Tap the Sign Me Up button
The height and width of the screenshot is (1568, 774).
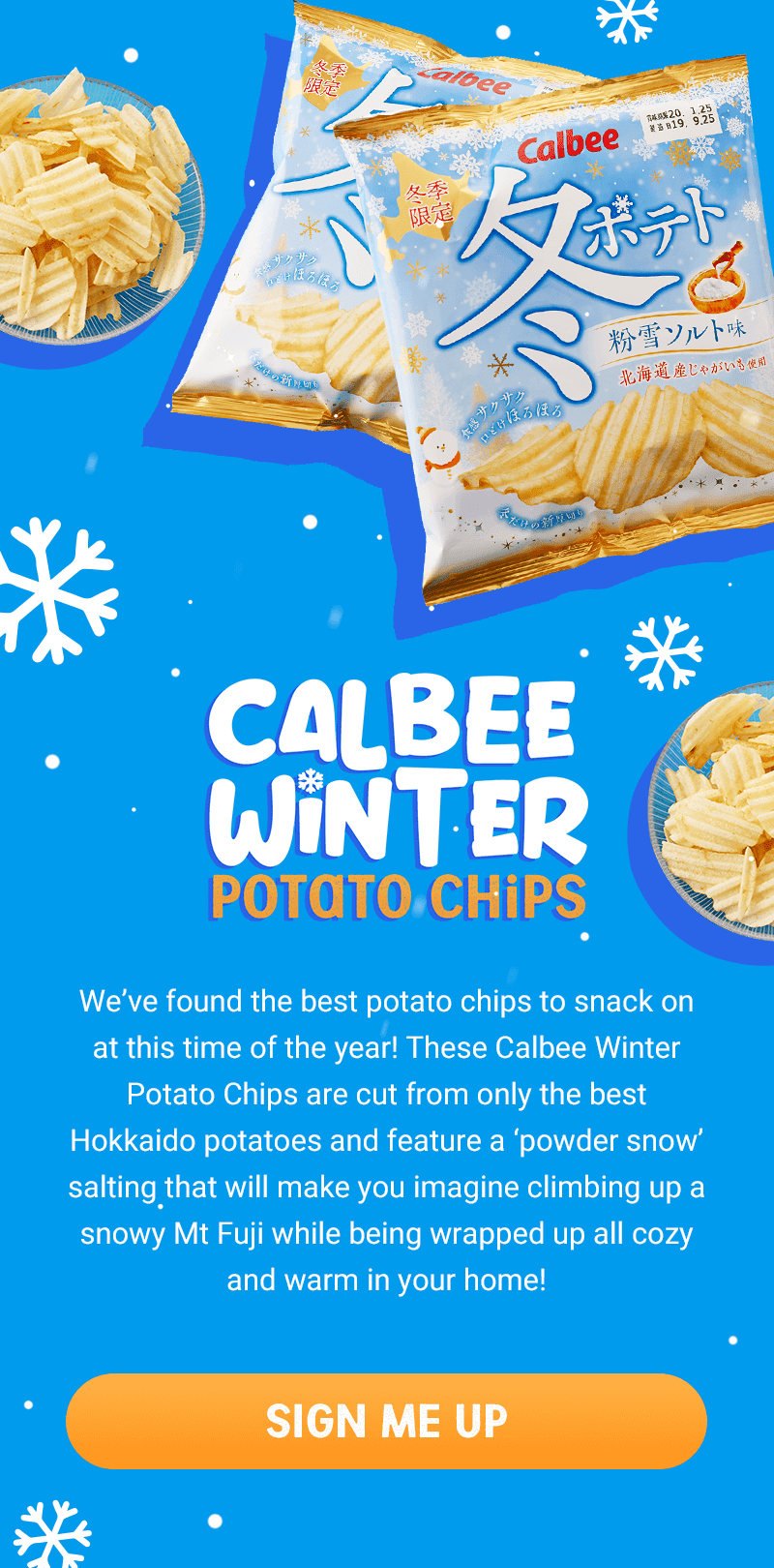386,1421
